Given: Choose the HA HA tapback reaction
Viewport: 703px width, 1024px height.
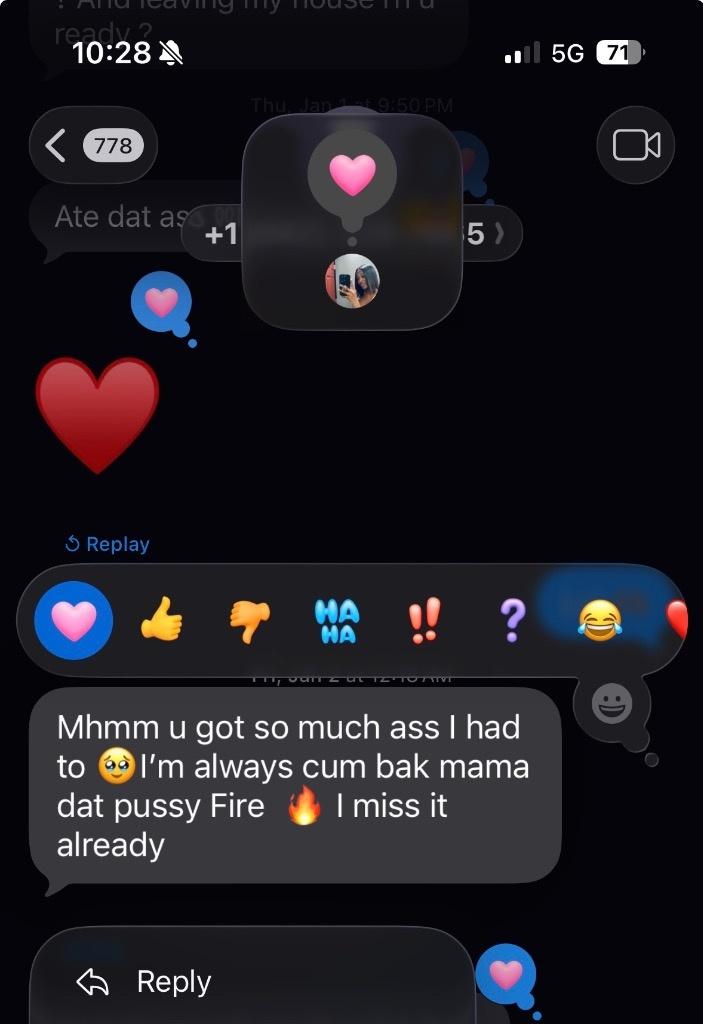Looking at the screenshot, I should [x=337, y=622].
